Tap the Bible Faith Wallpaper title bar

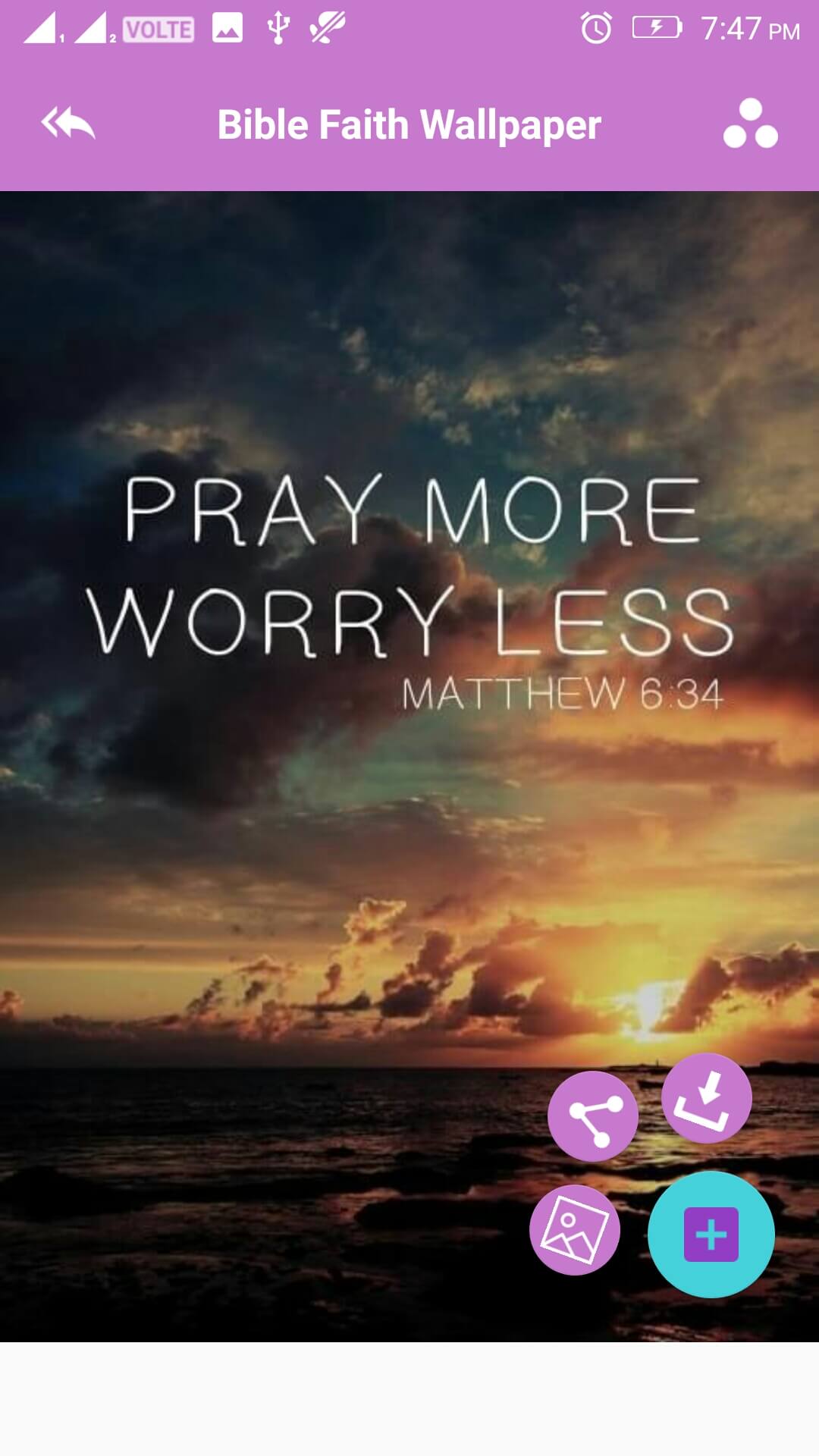pyautogui.click(x=409, y=125)
